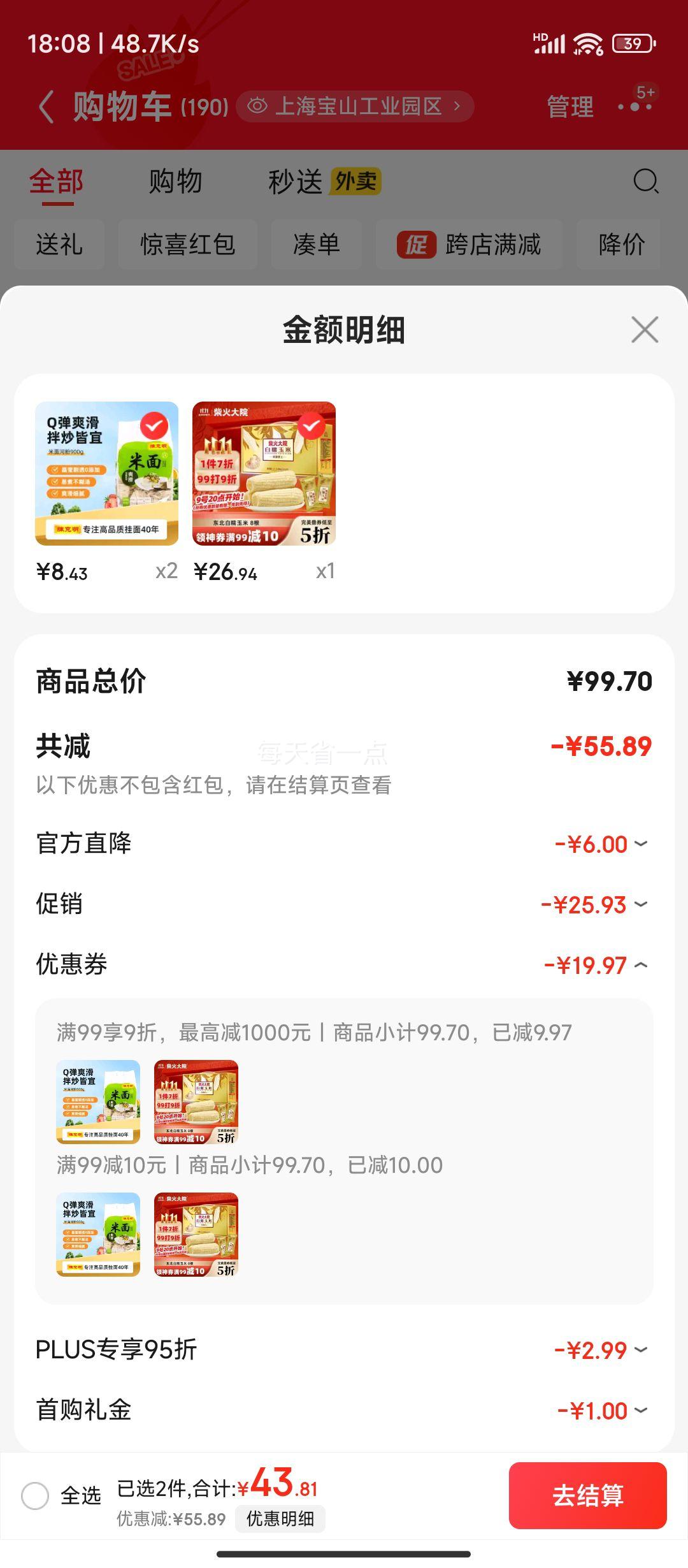Switch to the 秒送 tab
The width and height of the screenshot is (688, 1568).
(297, 182)
